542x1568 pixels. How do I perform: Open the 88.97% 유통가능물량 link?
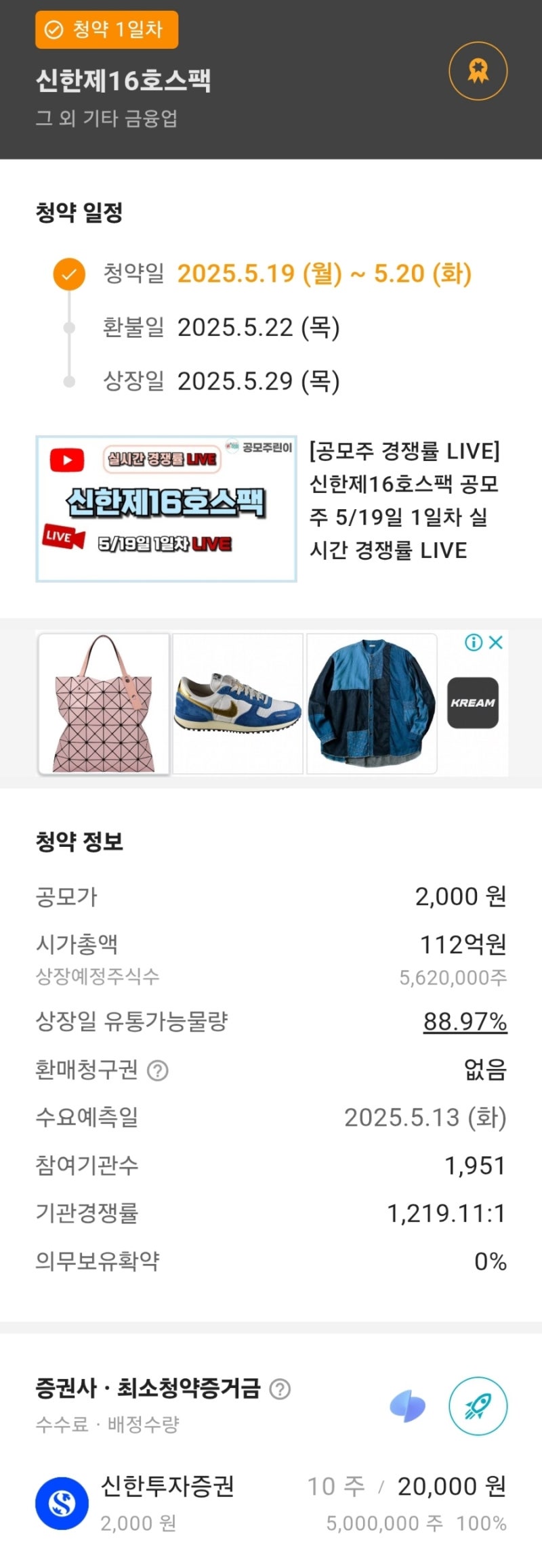point(465,1021)
